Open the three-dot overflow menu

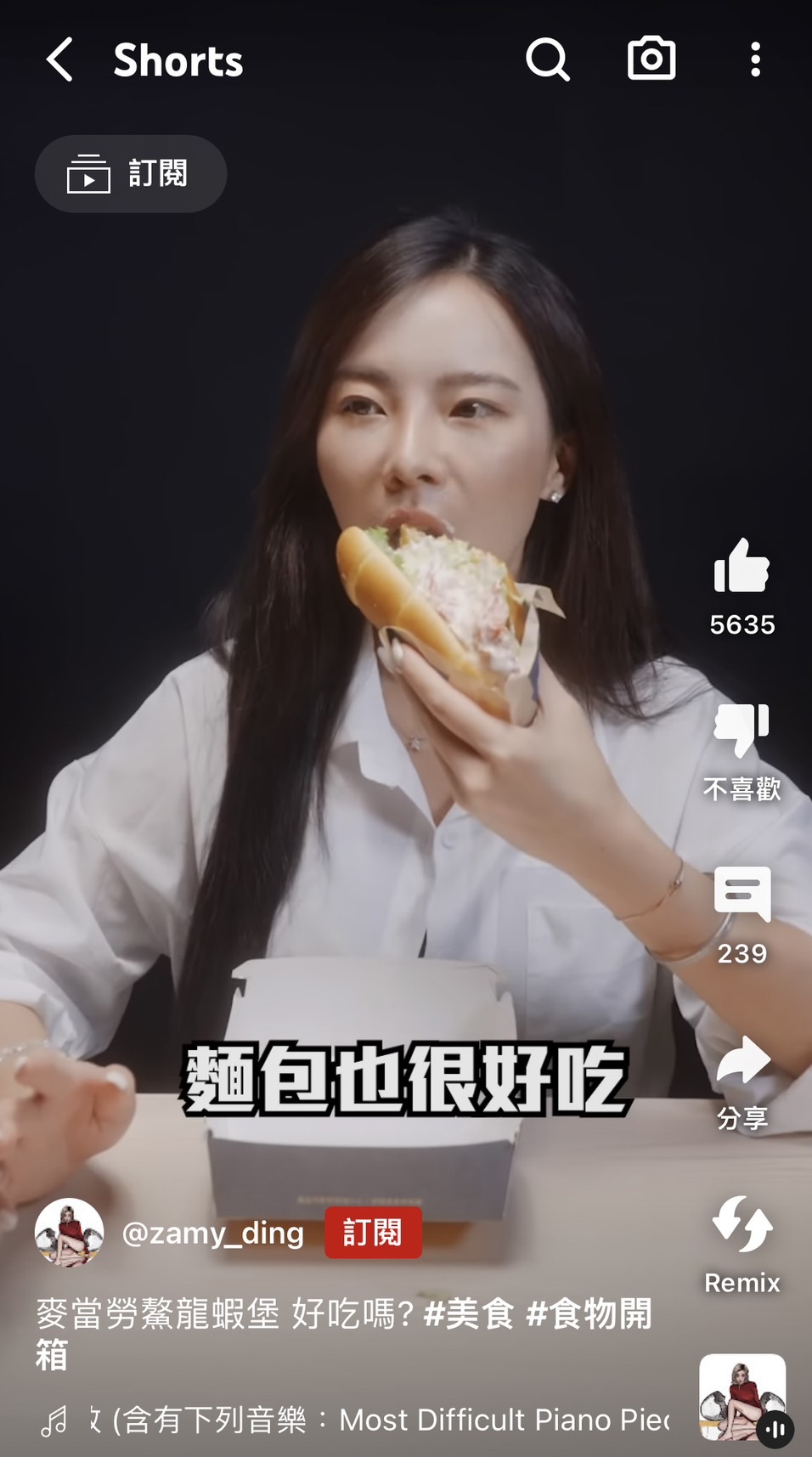(755, 60)
